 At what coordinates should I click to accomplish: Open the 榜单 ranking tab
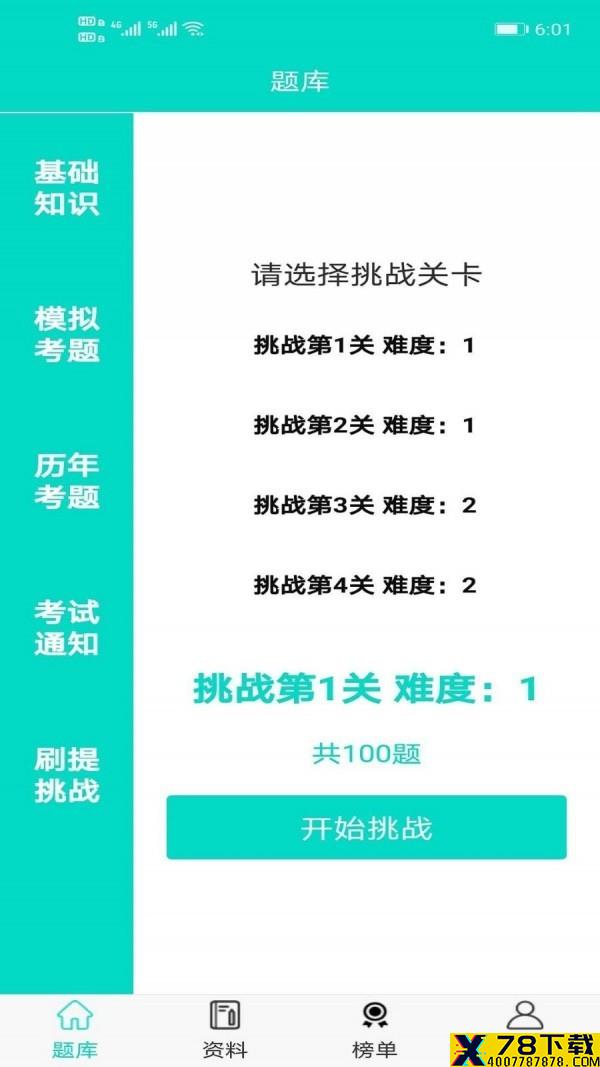tap(375, 1030)
